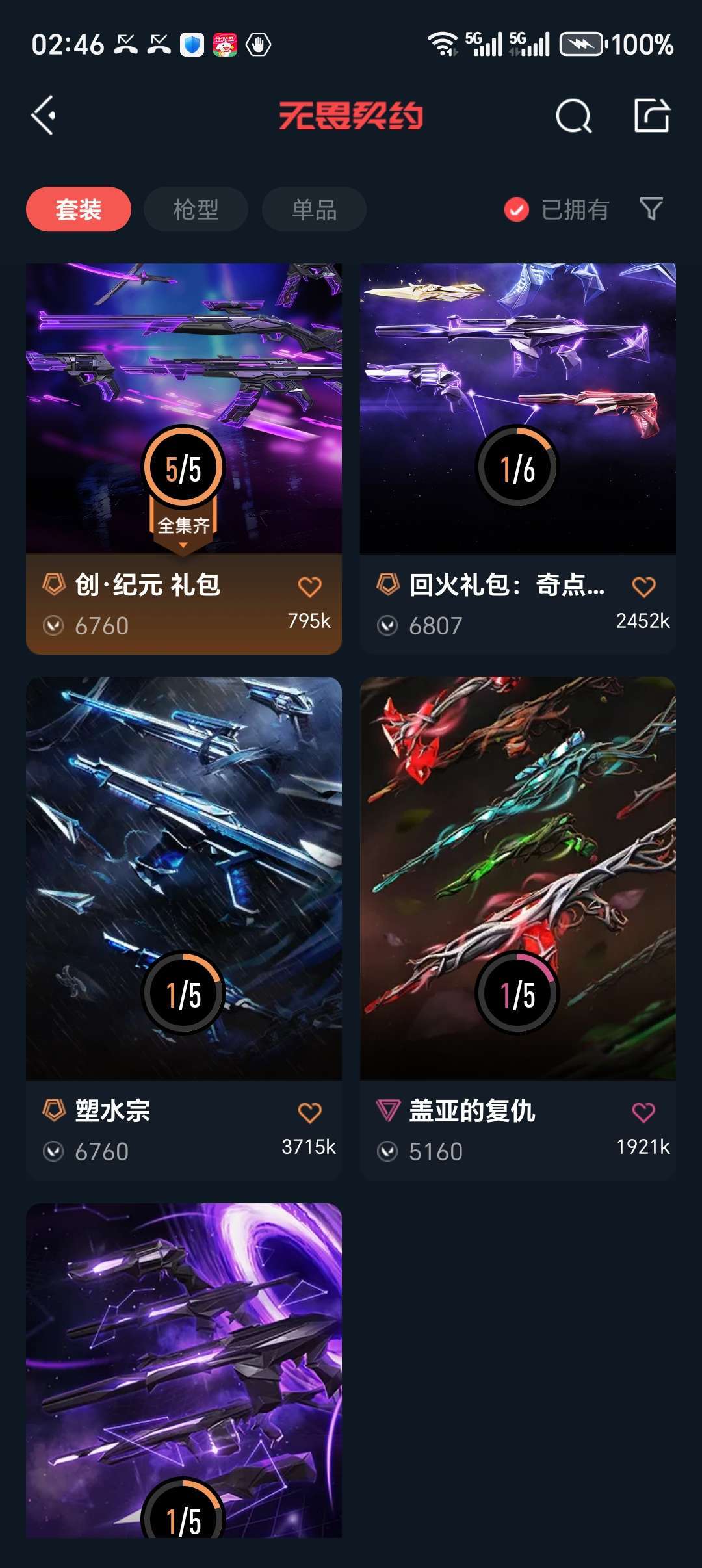702x1568 pixels.
Task: Open the search icon in the header
Action: click(x=573, y=116)
